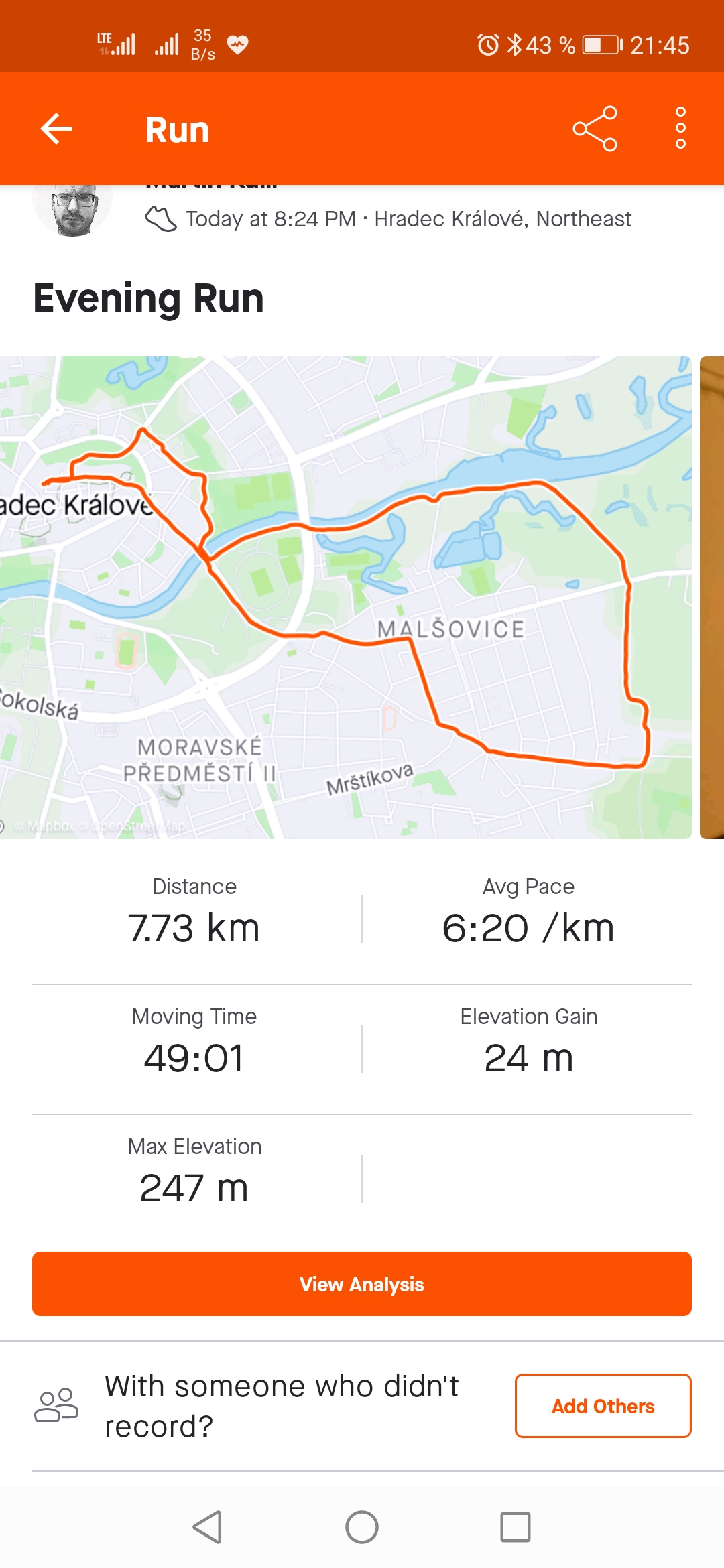Tap Add Others to include a companion
This screenshot has height=1568, width=724.
pyautogui.click(x=603, y=1405)
